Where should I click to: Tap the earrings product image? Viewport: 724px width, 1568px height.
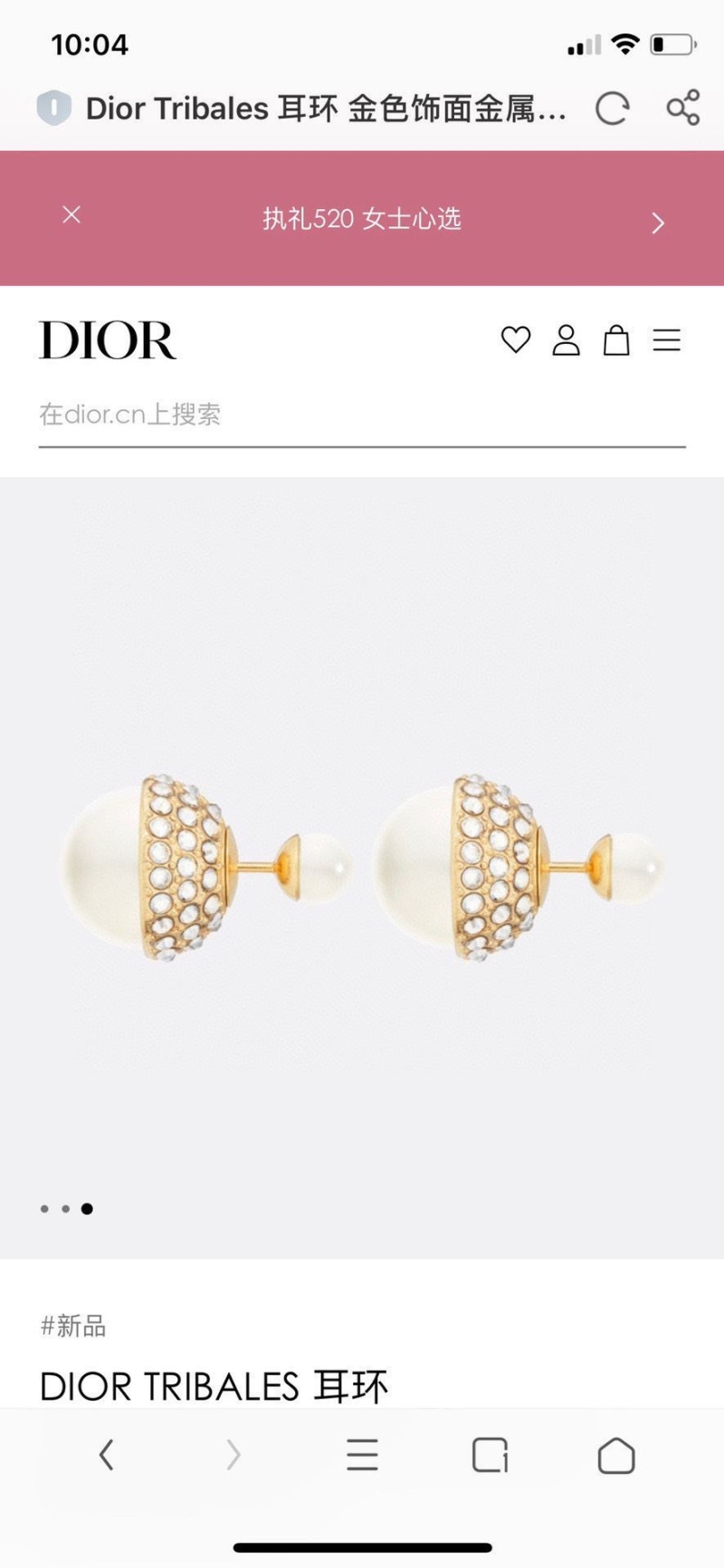pos(362,869)
